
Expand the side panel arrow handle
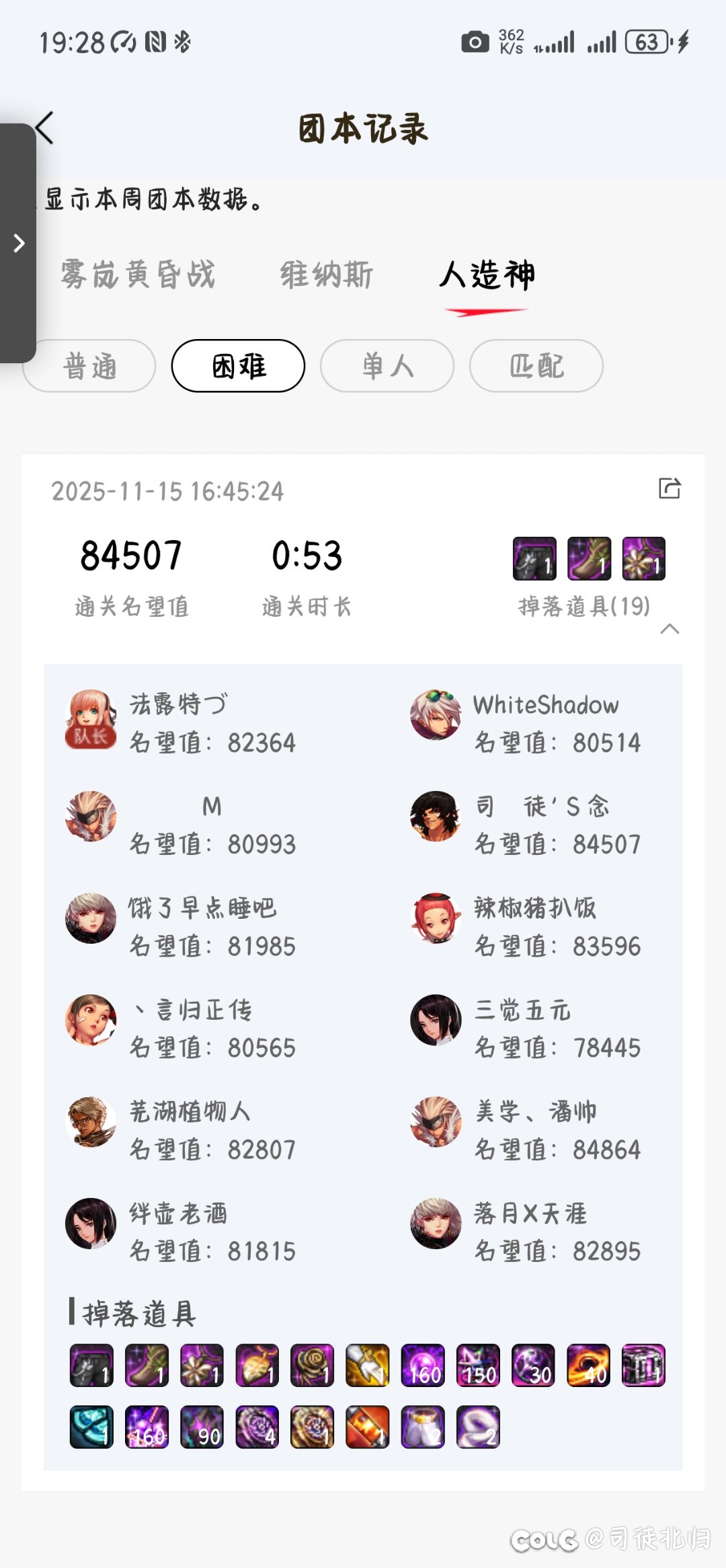[19, 244]
